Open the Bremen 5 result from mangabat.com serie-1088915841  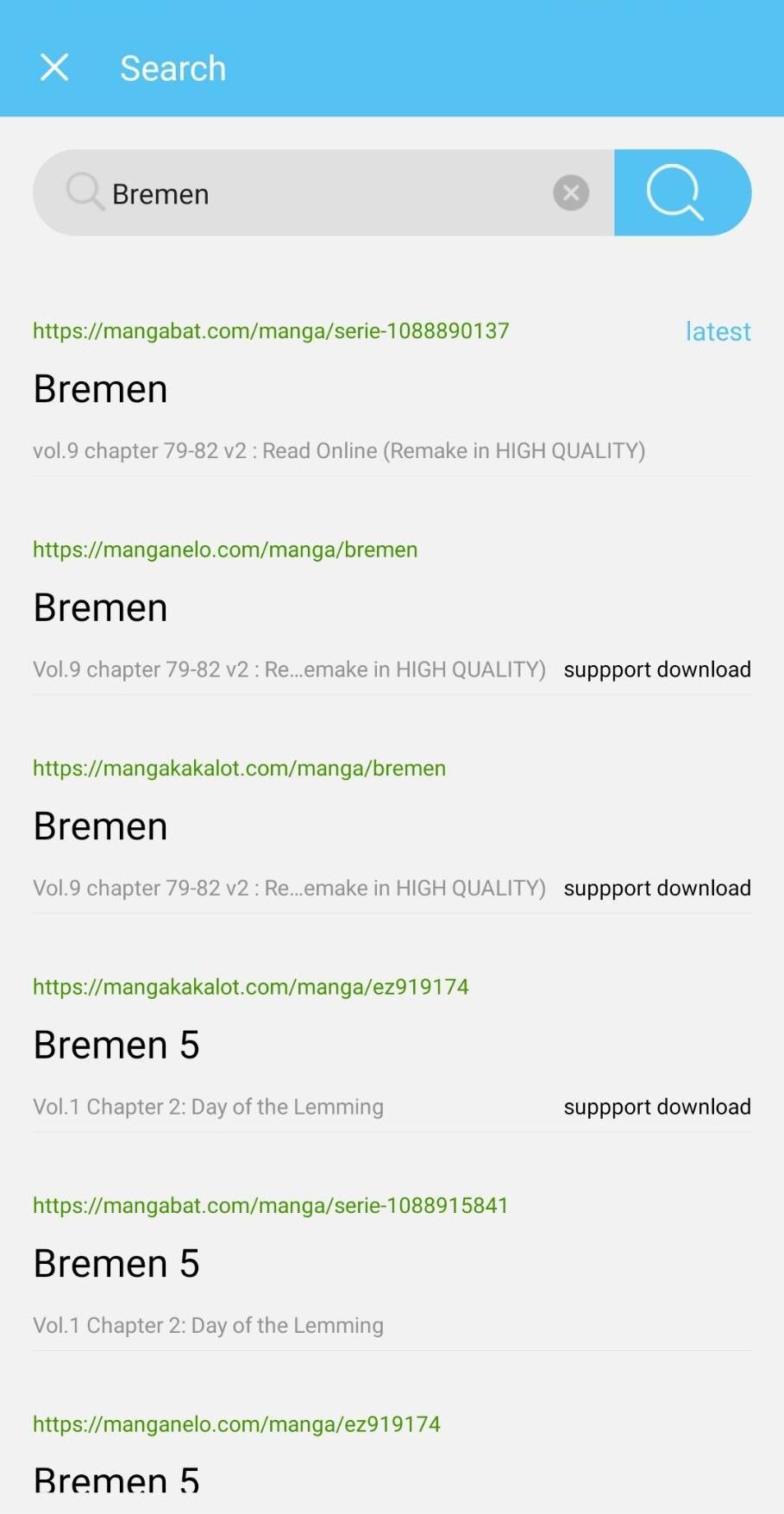click(x=116, y=1263)
